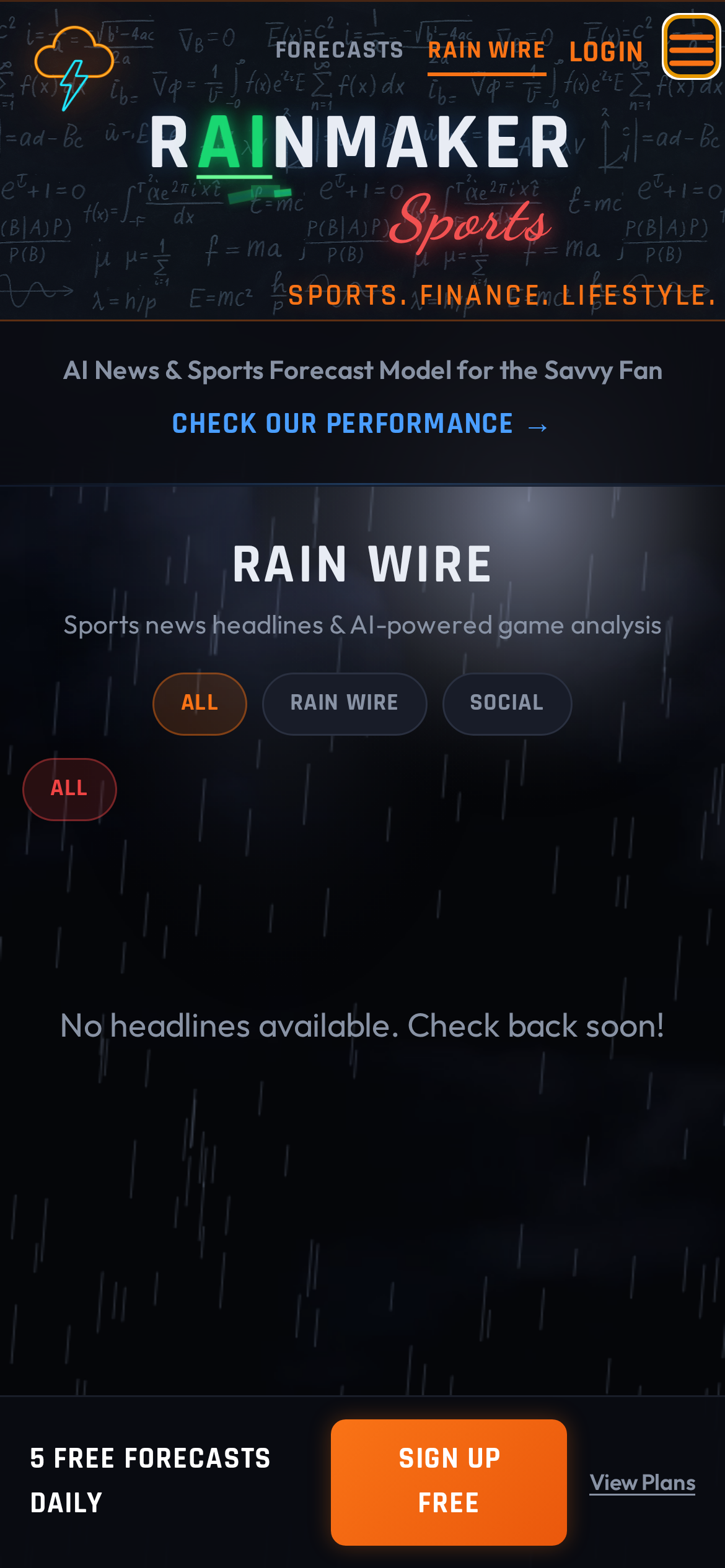Screen dimensions: 725x1568
Task: Tap the Login link
Action: [x=606, y=52]
